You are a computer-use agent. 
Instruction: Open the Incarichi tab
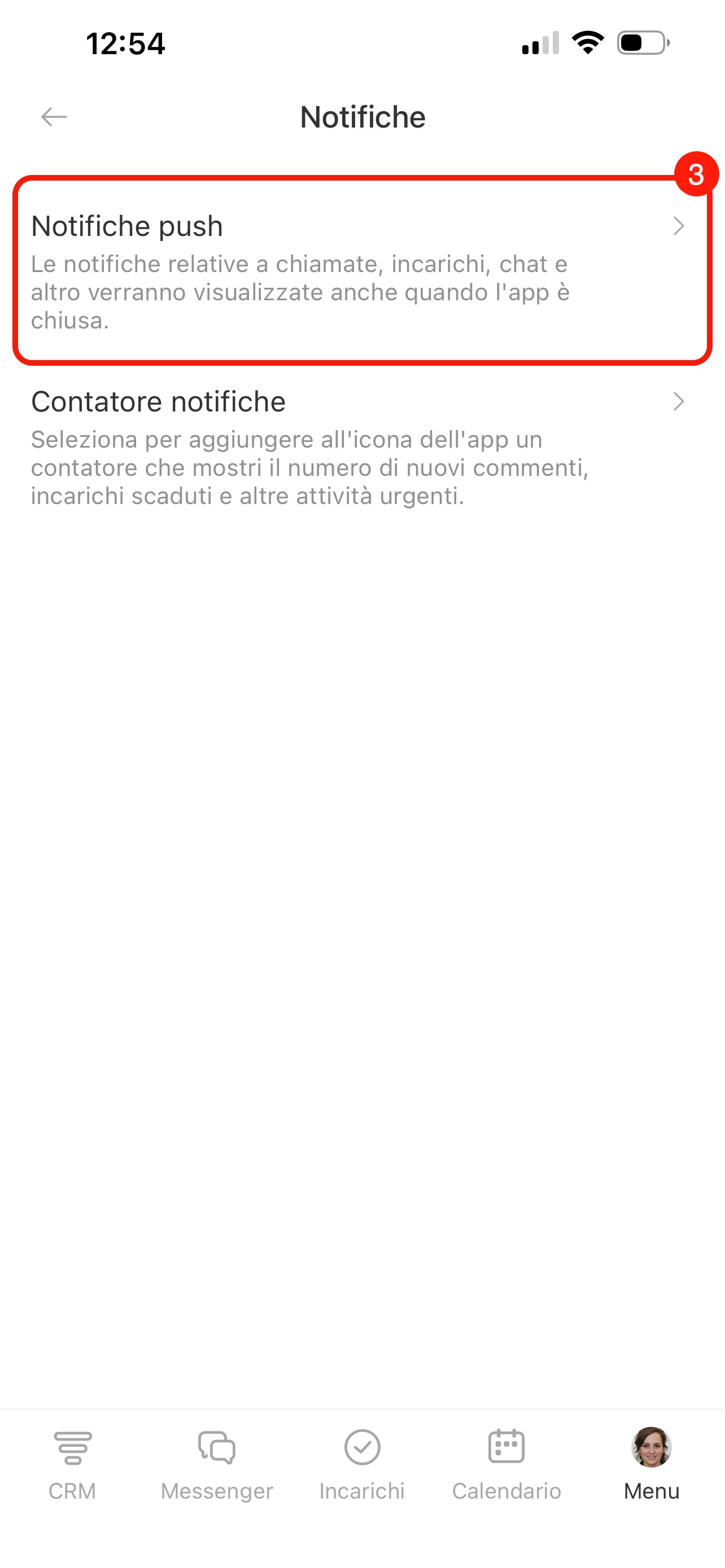[362, 1464]
